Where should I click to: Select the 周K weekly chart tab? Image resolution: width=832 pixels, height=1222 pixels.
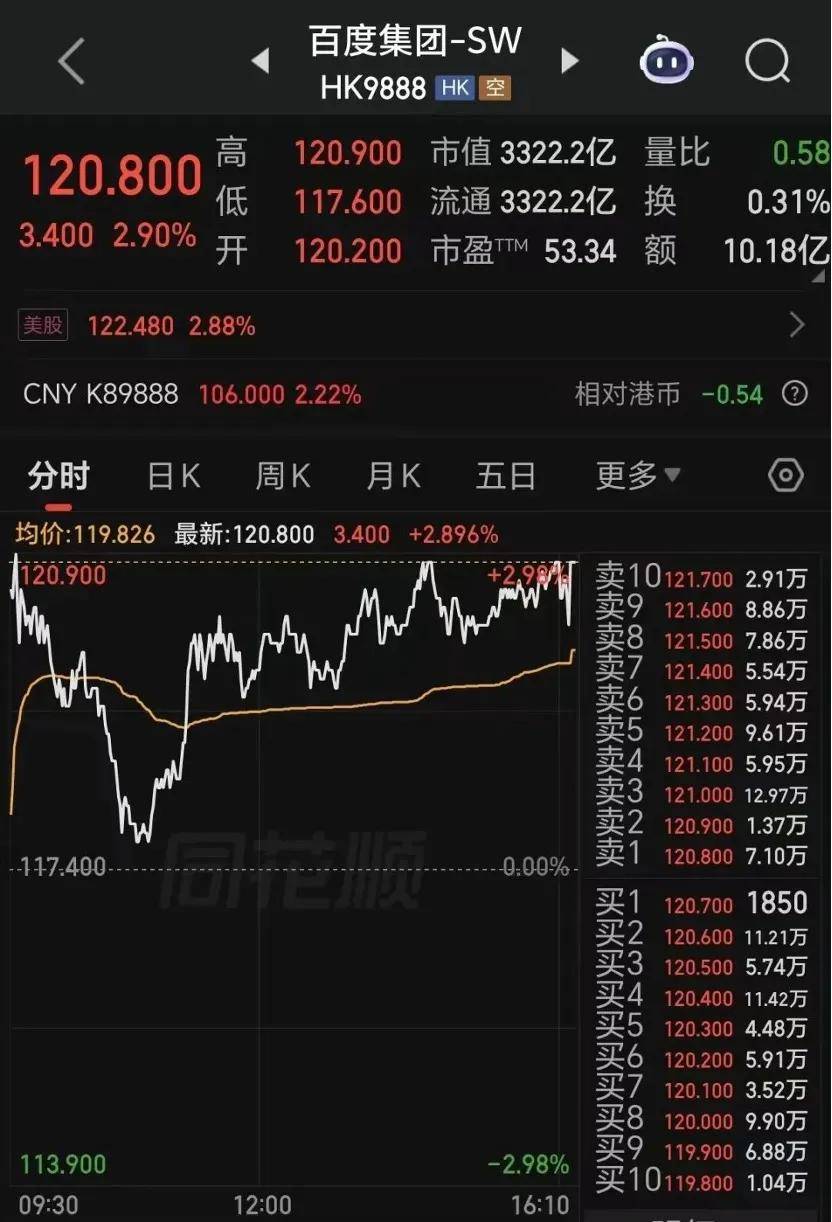click(283, 476)
